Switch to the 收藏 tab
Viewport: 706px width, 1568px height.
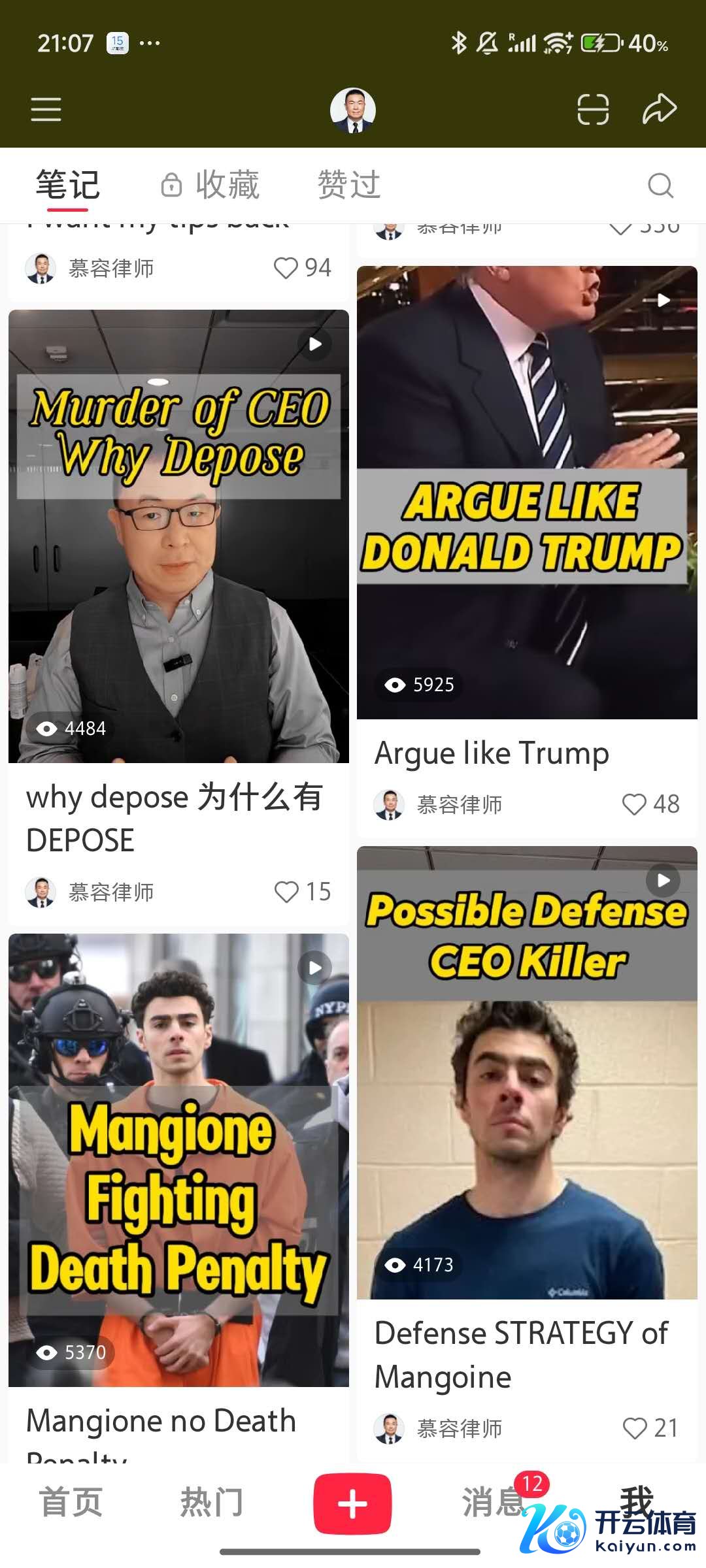[x=211, y=185]
